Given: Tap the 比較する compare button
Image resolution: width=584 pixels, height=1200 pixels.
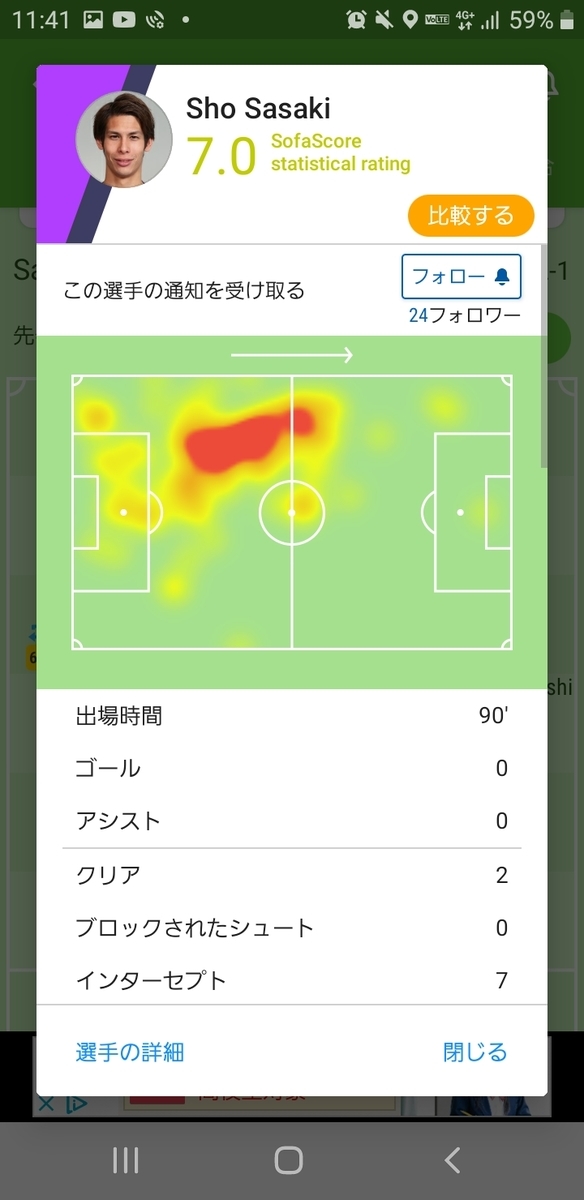Looking at the screenshot, I should click(x=471, y=215).
